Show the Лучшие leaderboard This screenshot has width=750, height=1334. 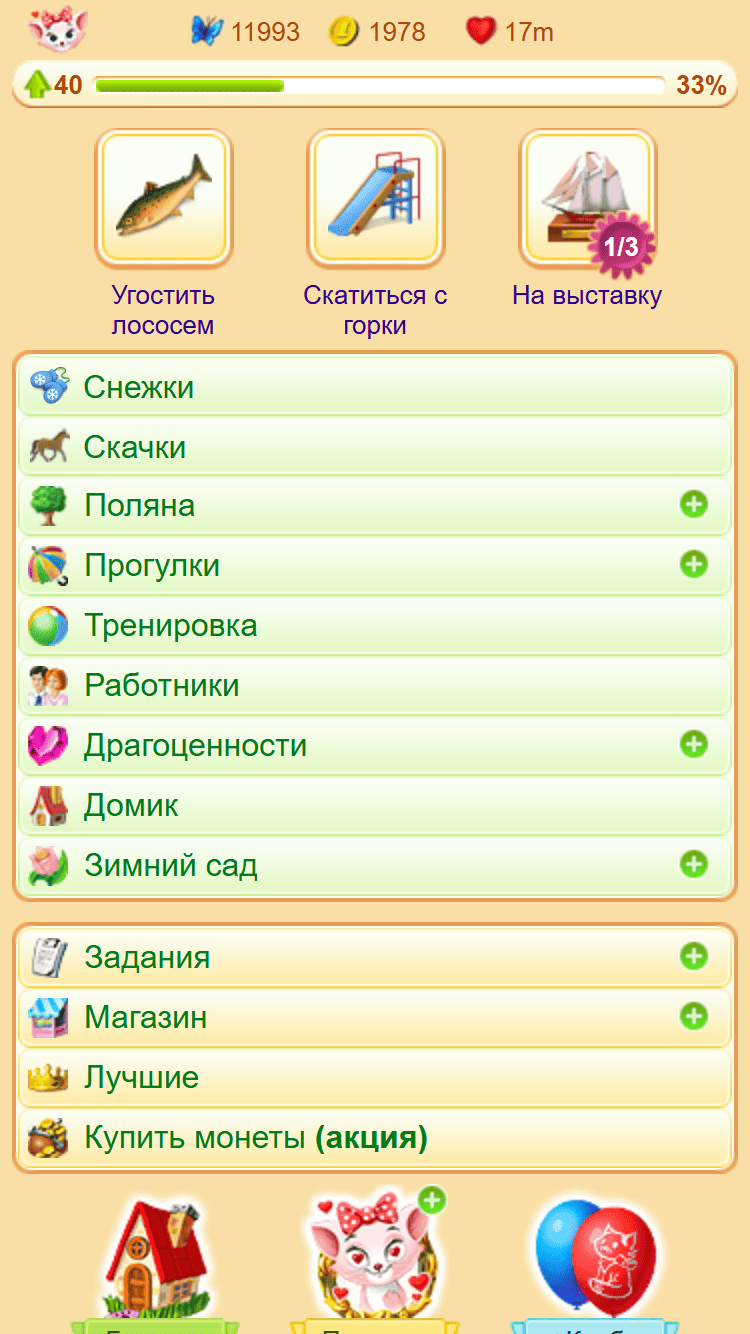[375, 1078]
